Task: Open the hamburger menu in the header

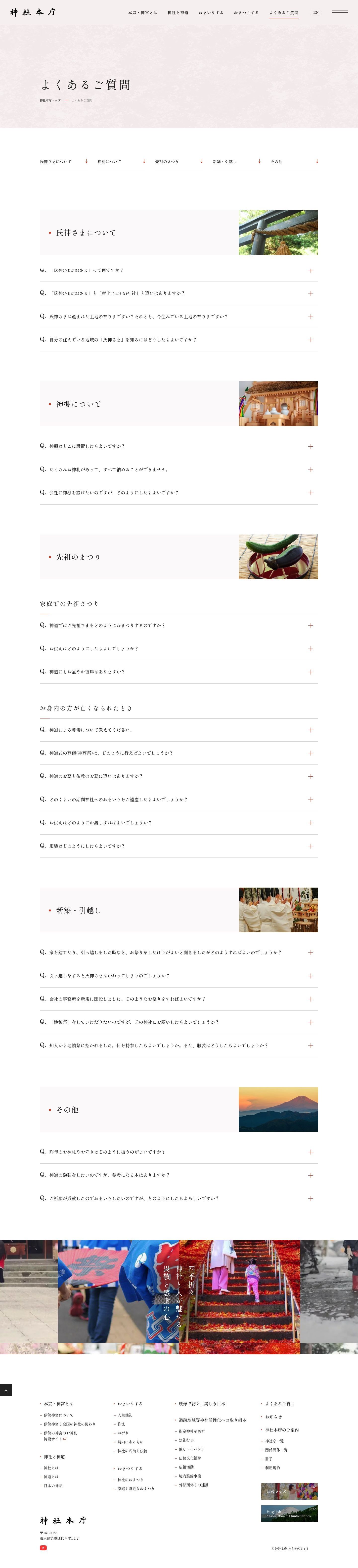Action: 340,12
